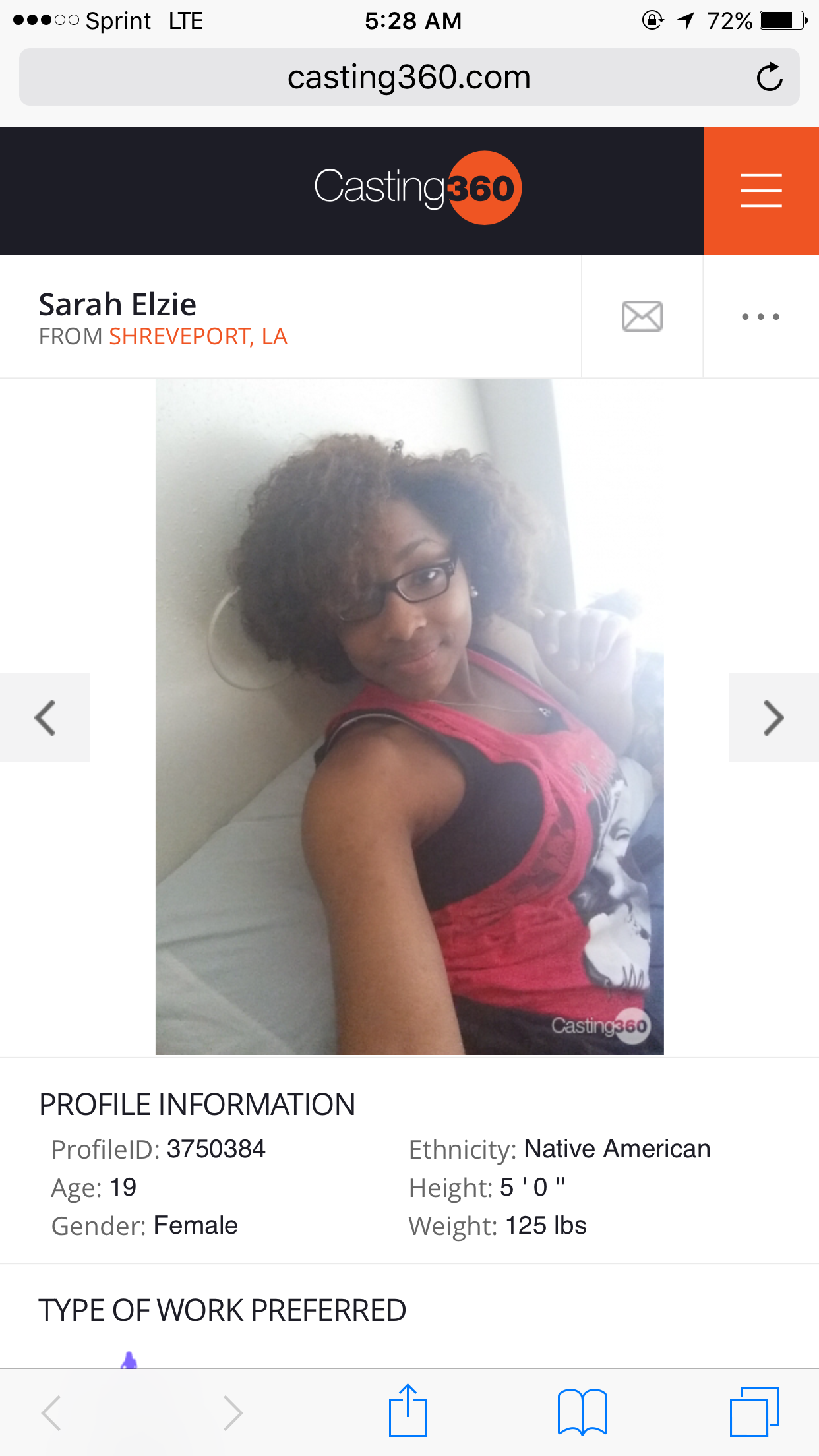The height and width of the screenshot is (1456, 819).
Task: Reload the casting360.com page
Action: pyautogui.click(x=769, y=77)
